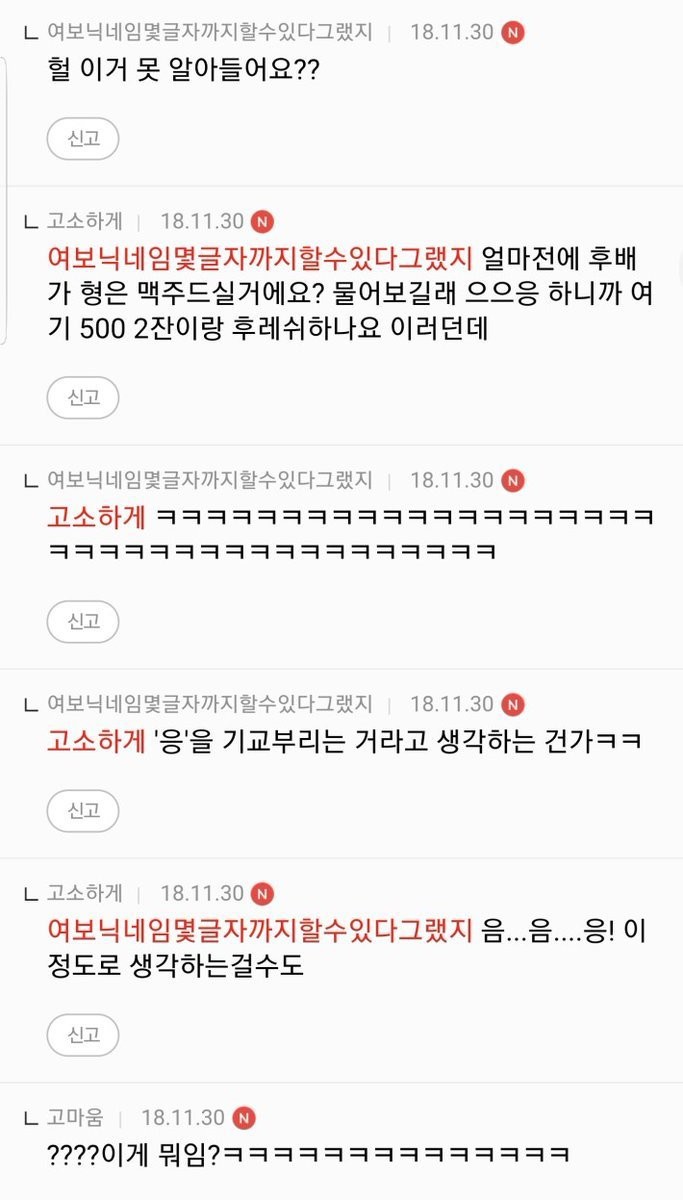Tap 신고 under the '응'을 기교부리는 comment
This screenshot has width=683, height=1200.
click(83, 811)
